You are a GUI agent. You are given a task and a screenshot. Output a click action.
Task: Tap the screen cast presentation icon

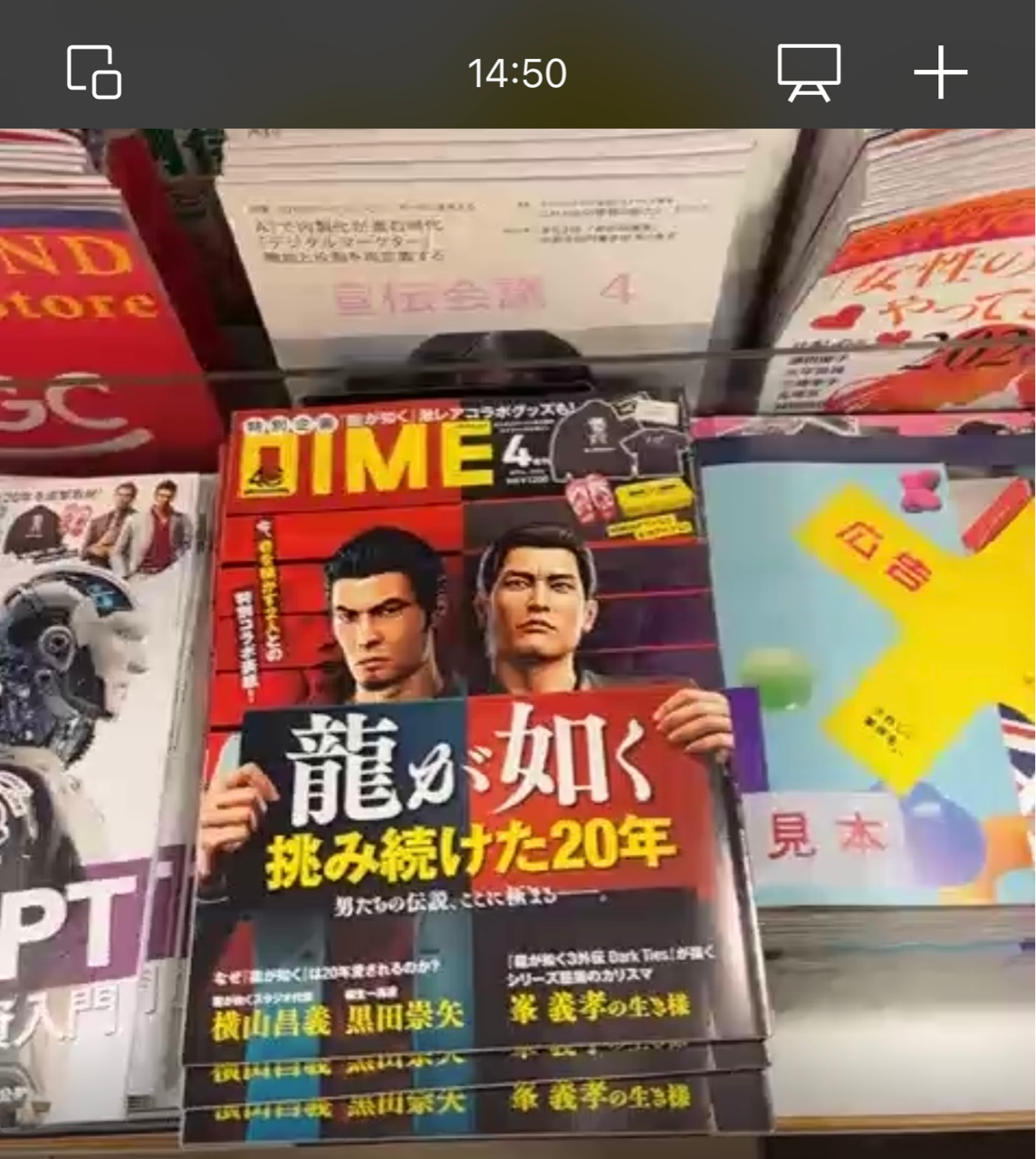(809, 72)
